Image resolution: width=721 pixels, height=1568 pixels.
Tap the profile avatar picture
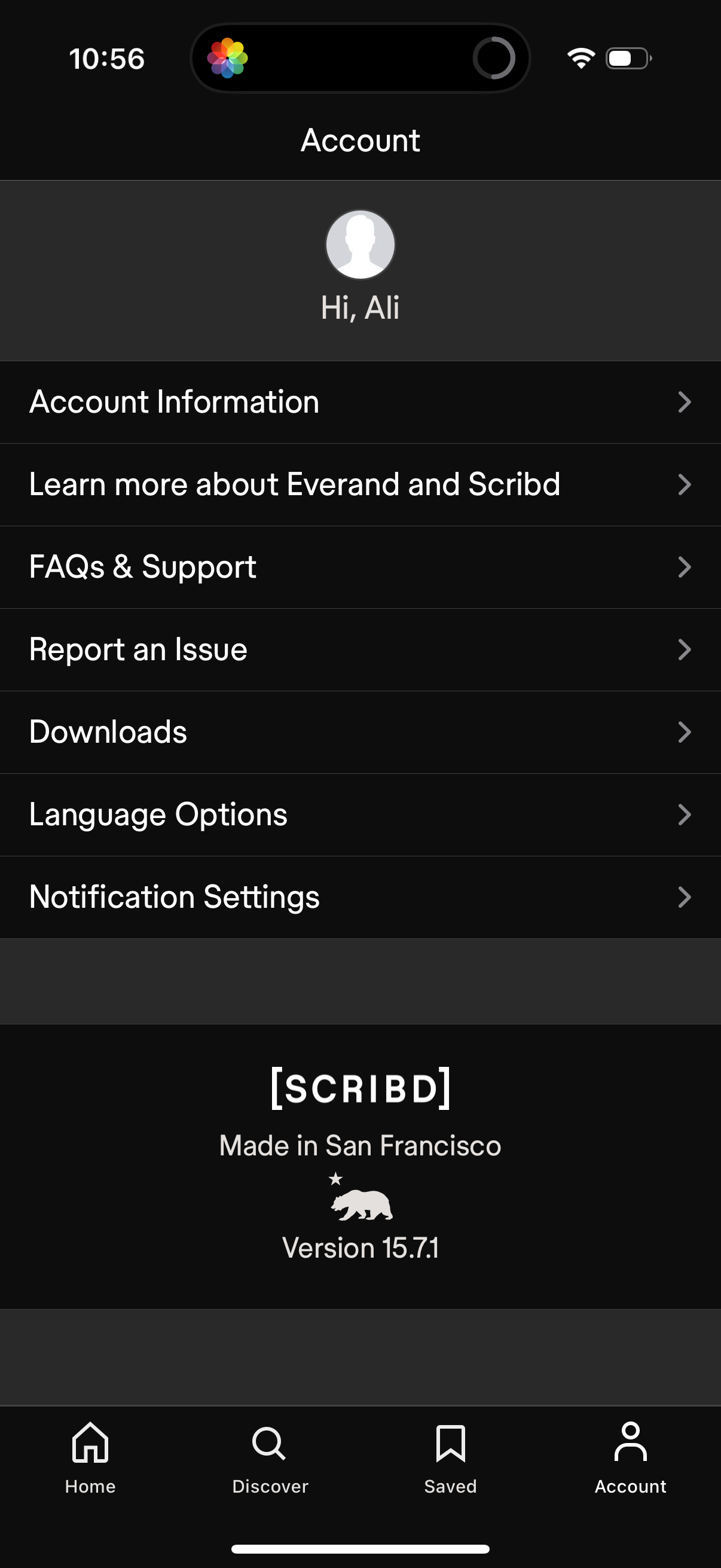tap(360, 244)
